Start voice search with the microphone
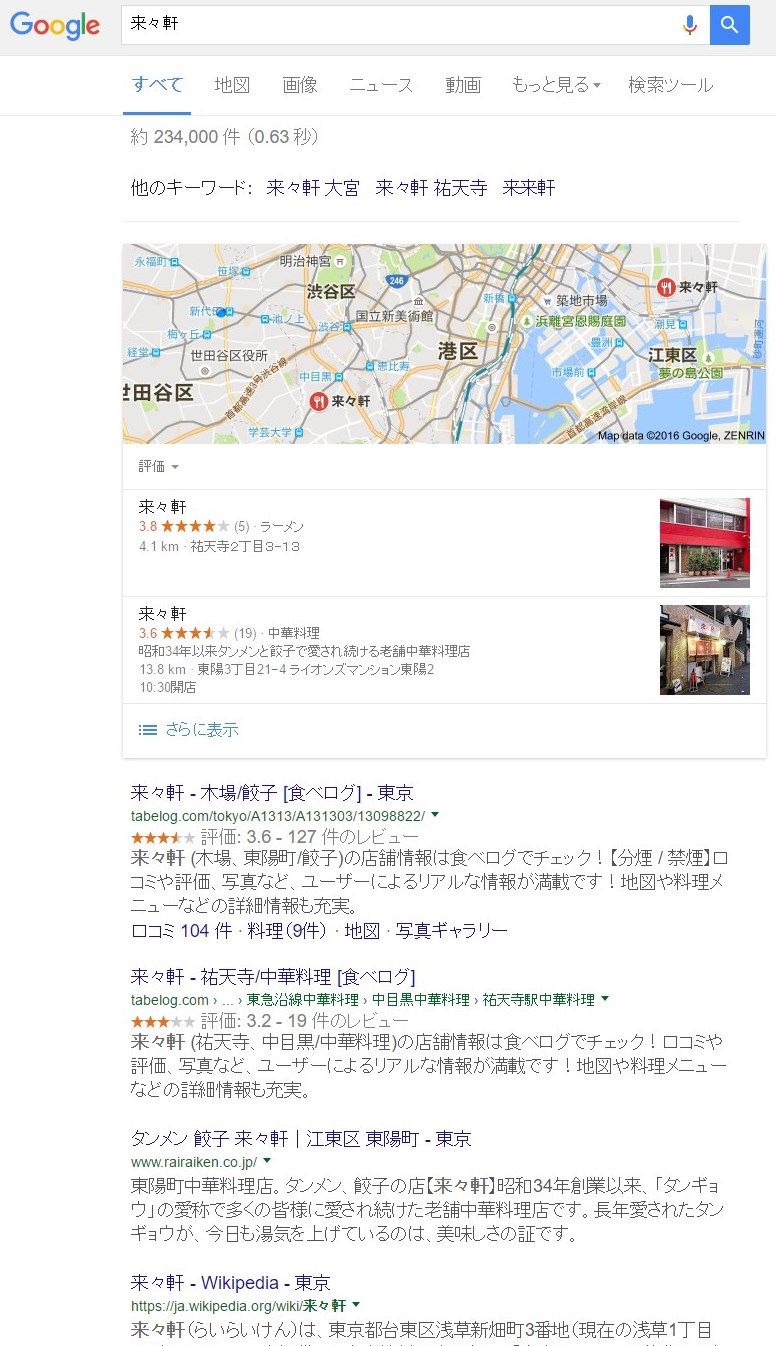This screenshot has width=776, height=1346. (x=689, y=25)
